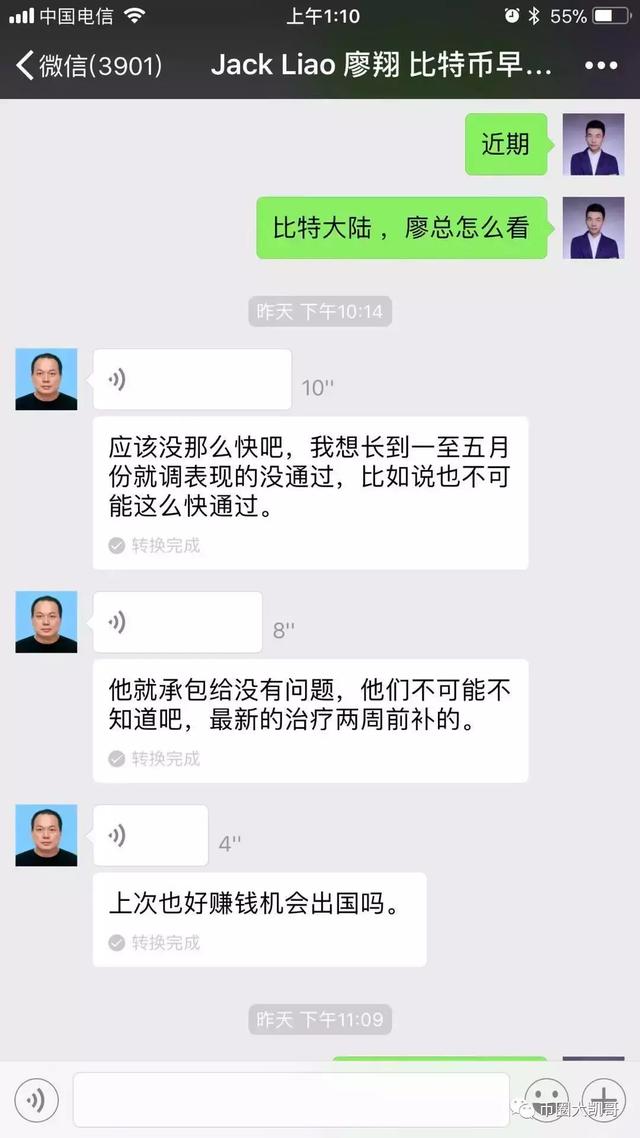
Task: Play the 4-second voice message
Action: [150, 835]
